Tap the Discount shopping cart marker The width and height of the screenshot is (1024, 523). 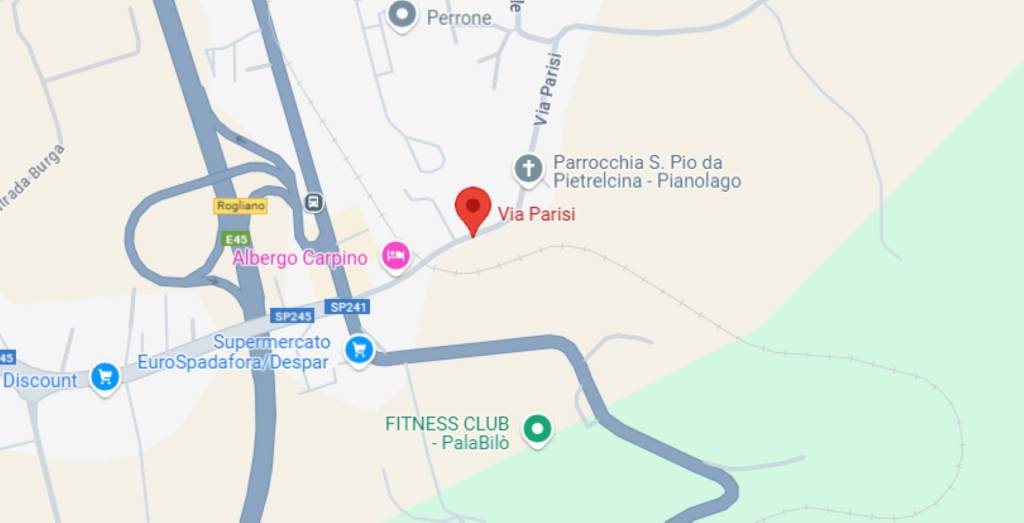click(104, 378)
